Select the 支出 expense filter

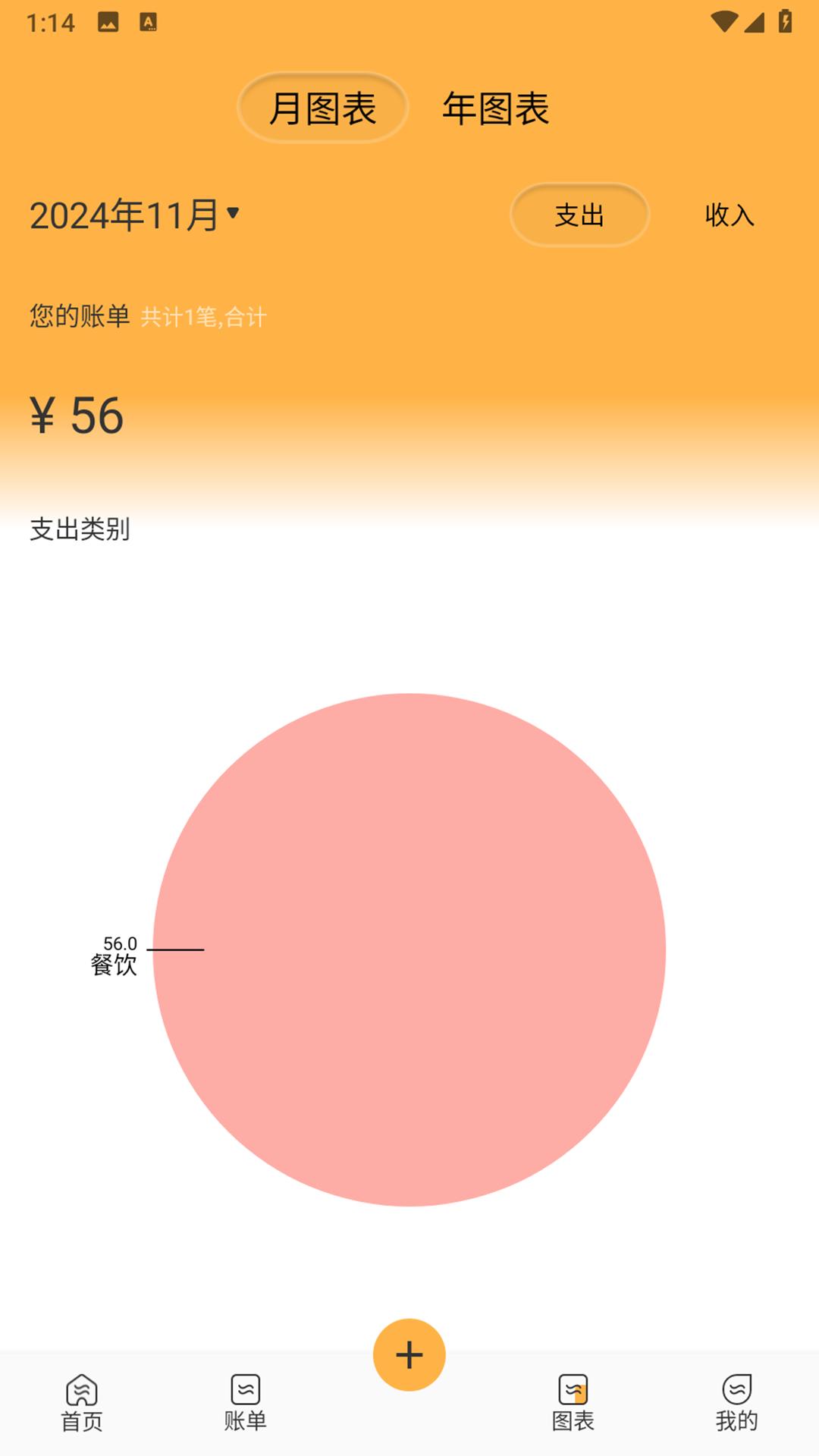pyautogui.click(x=579, y=215)
